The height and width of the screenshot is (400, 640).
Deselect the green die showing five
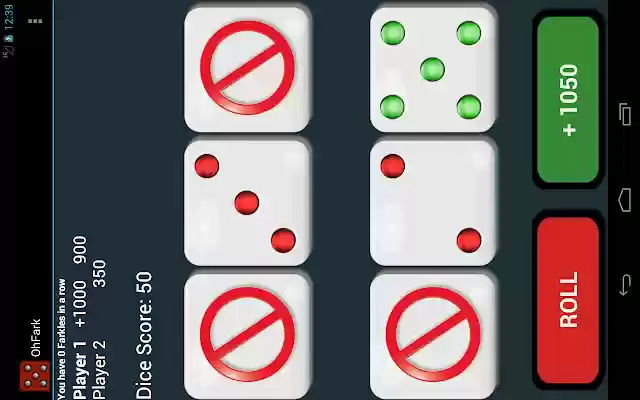click(432, 70)
